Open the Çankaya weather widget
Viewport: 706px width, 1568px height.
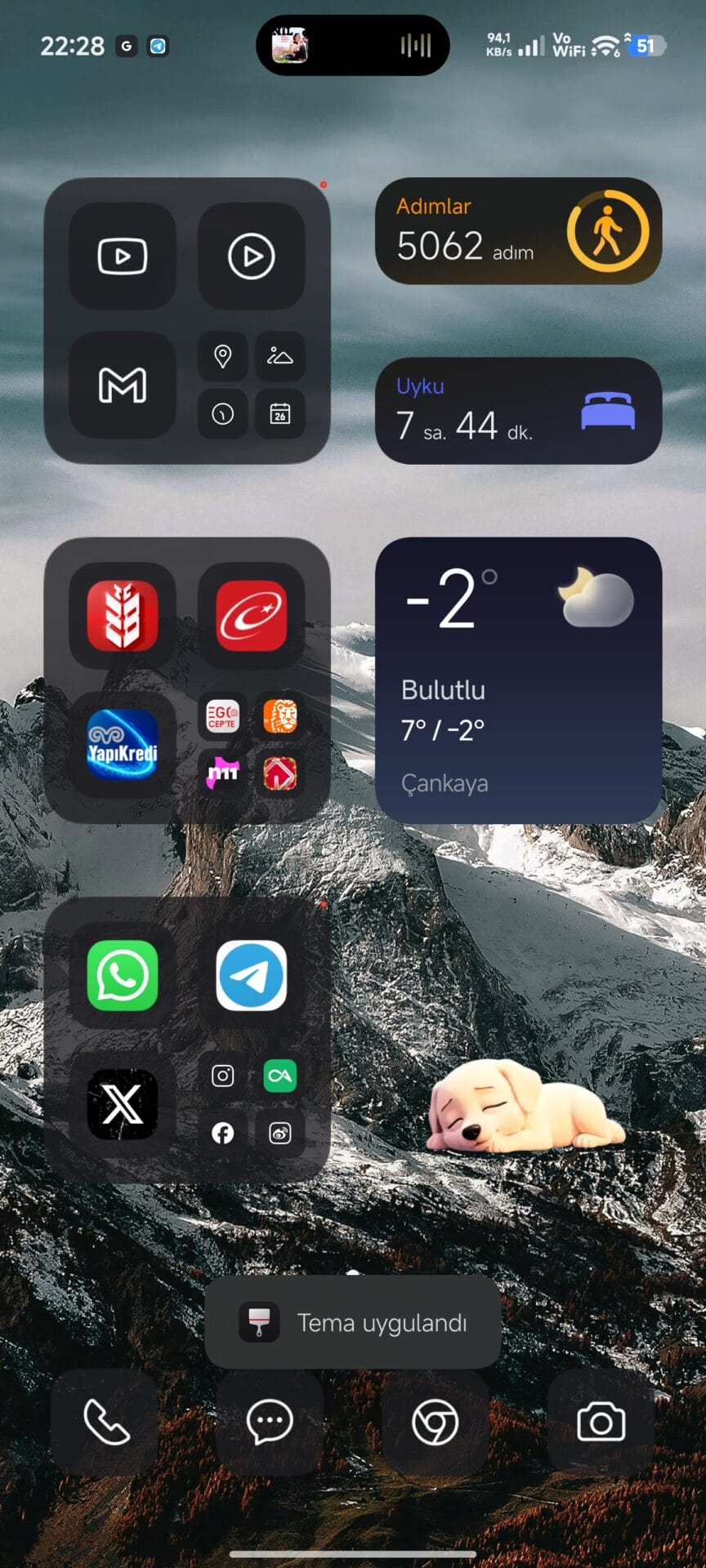coord(518,679)
